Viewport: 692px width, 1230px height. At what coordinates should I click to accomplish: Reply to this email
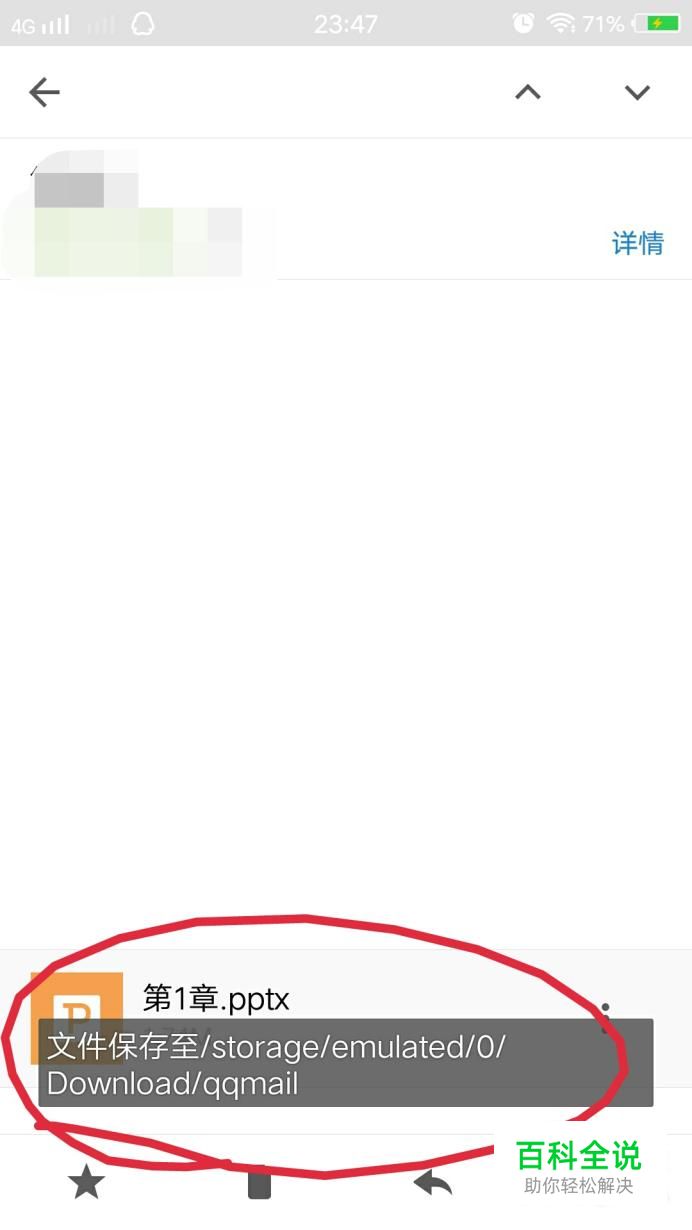click(x=432, y=1184)
